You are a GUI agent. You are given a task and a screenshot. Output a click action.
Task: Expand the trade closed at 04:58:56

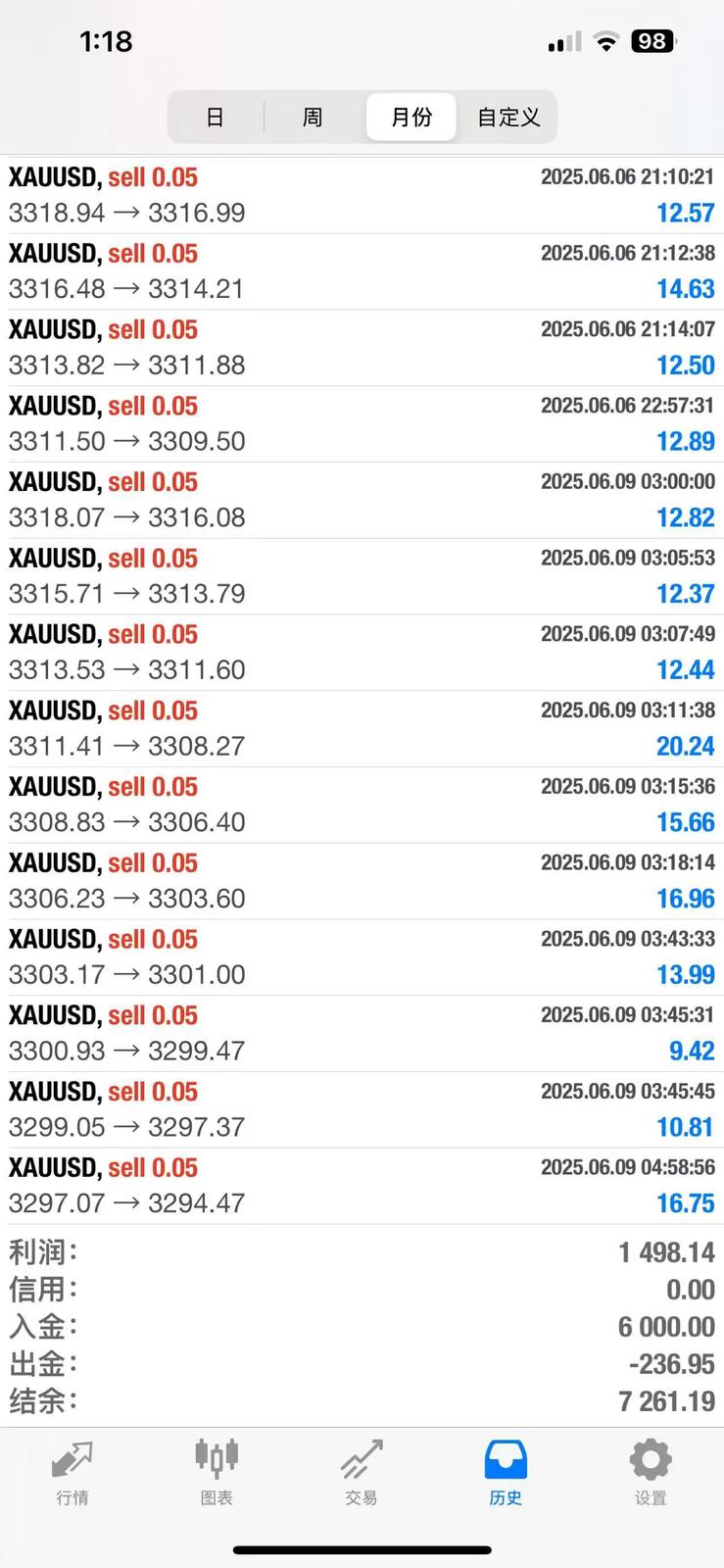tap(362, 1184)
